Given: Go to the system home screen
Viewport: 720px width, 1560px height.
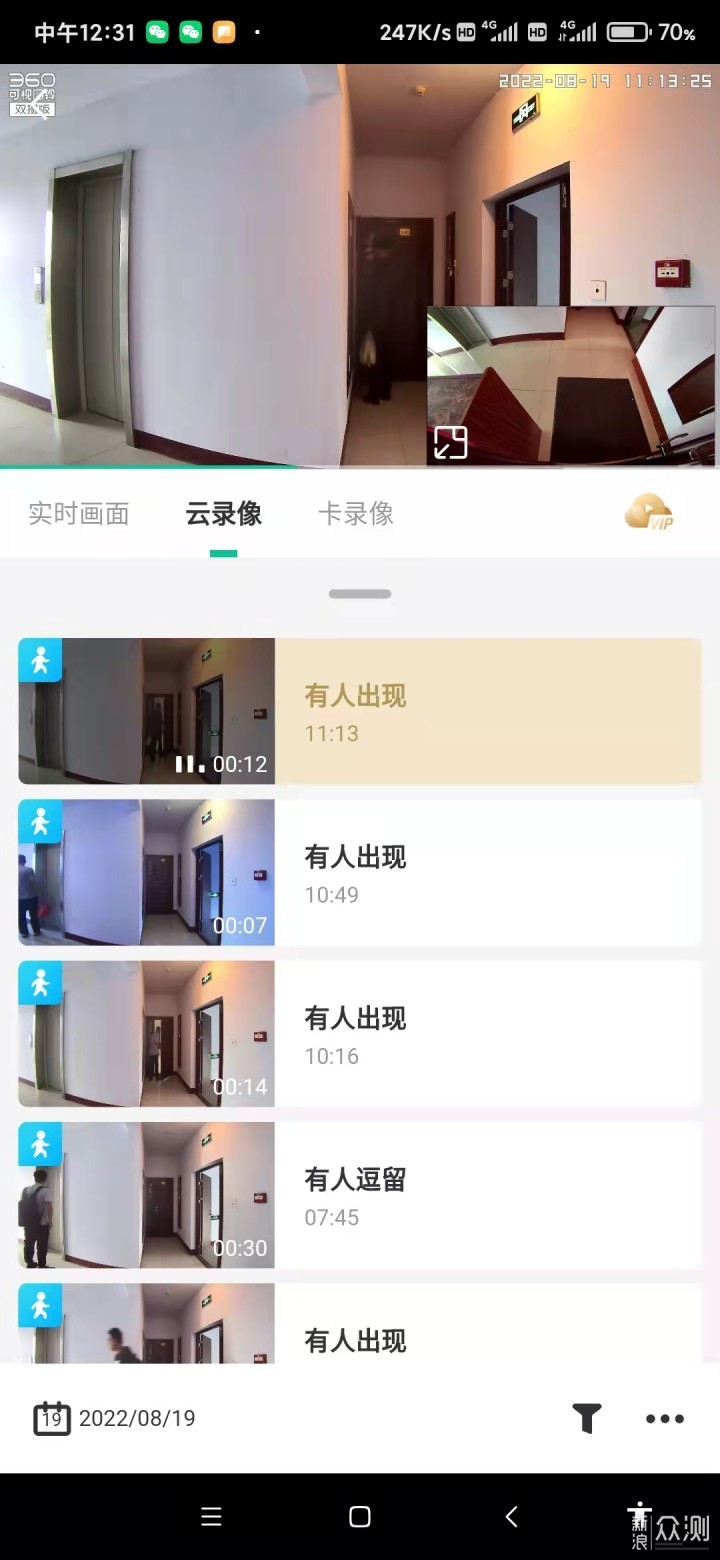Looking at the screenshot, I should pos(360,1517).
